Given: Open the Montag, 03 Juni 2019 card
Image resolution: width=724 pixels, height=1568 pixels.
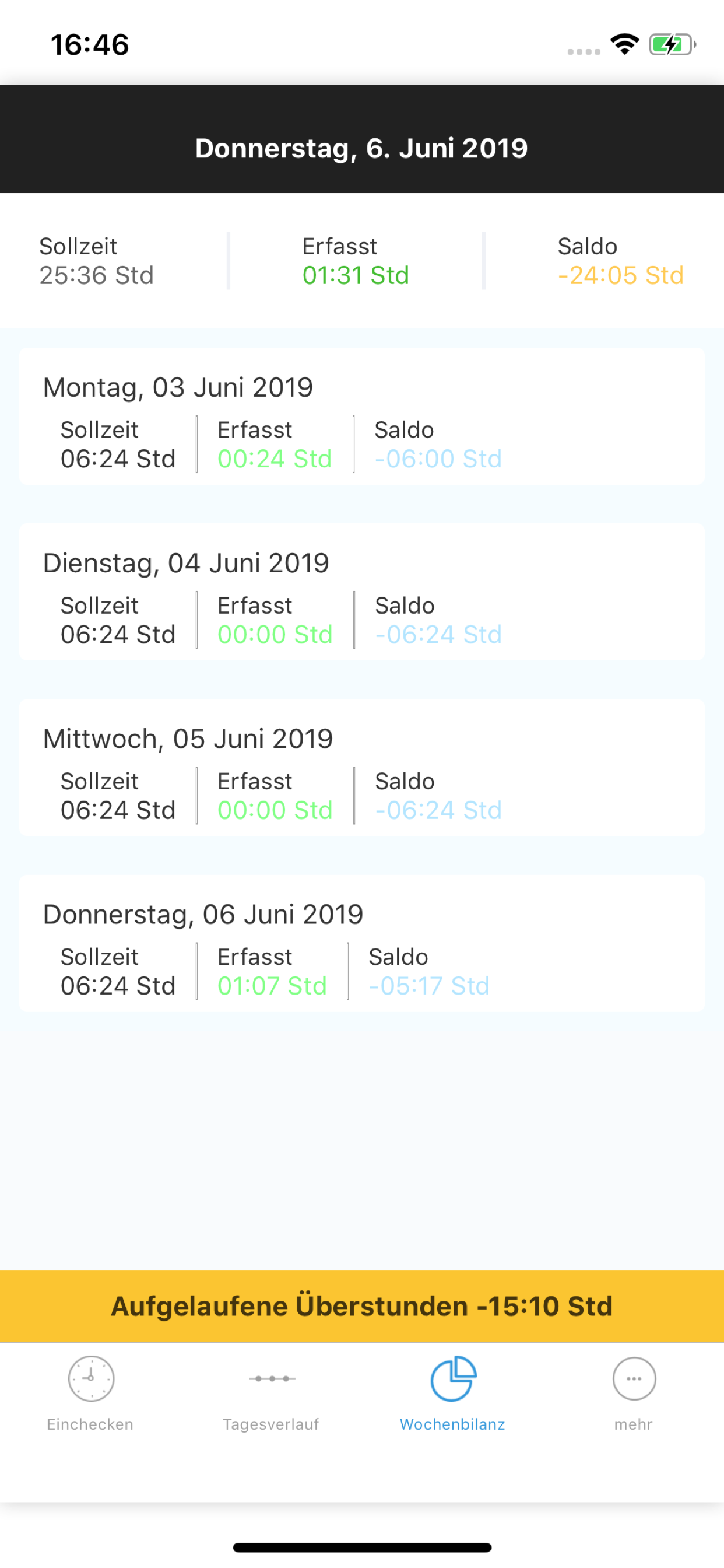Looking at the screenshot, I should [362, 416].
